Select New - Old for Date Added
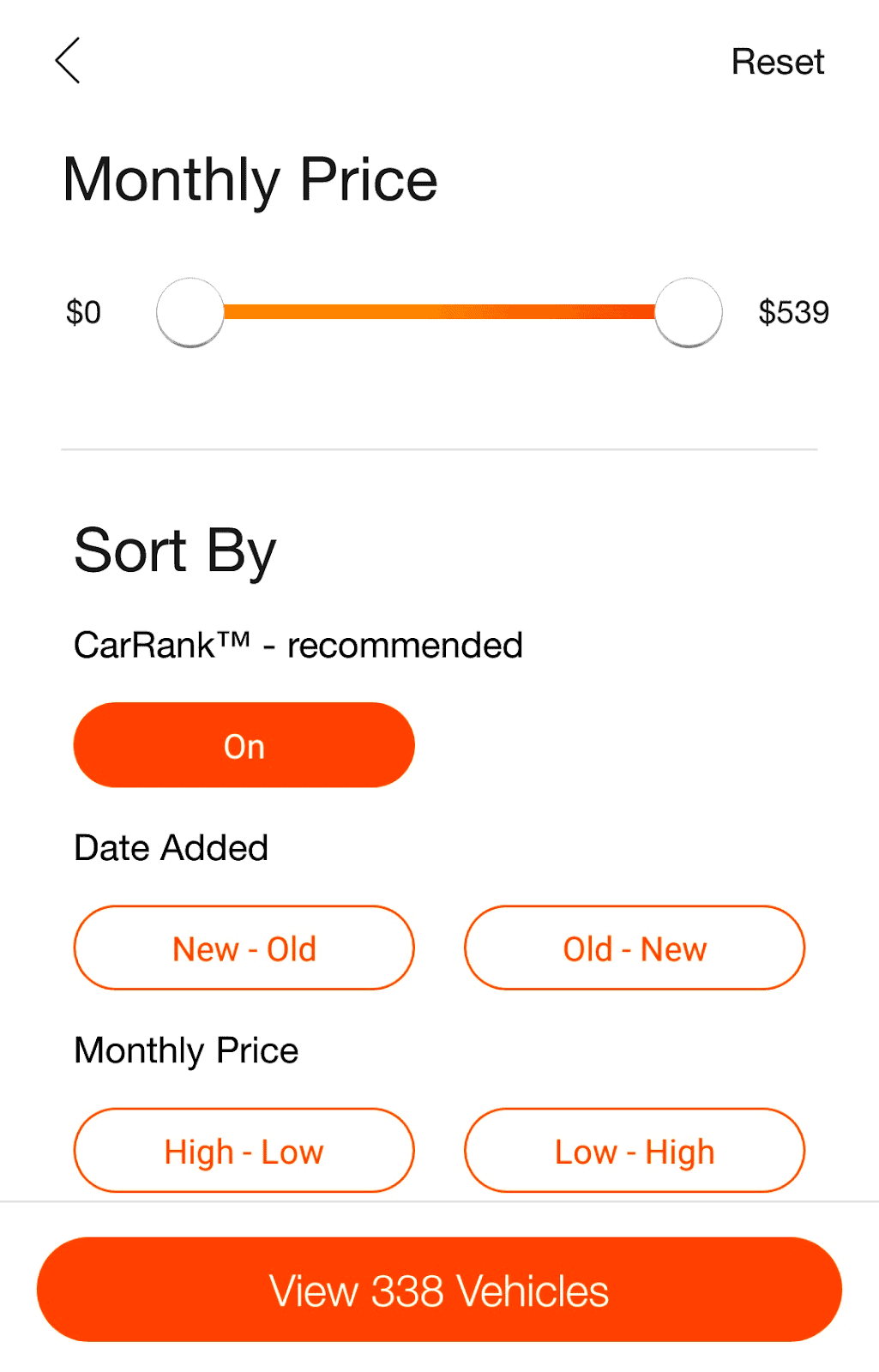The image size is (879, 1372). pyautogui.click(x=244, y=948)
